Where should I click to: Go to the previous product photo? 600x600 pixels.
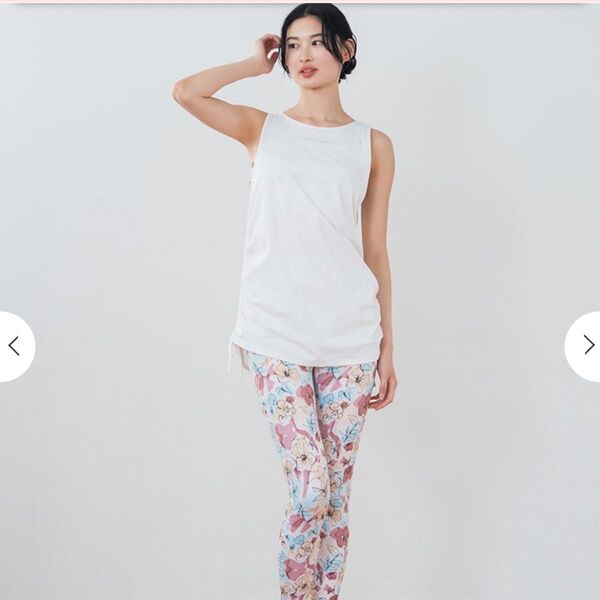click(13, 346)
